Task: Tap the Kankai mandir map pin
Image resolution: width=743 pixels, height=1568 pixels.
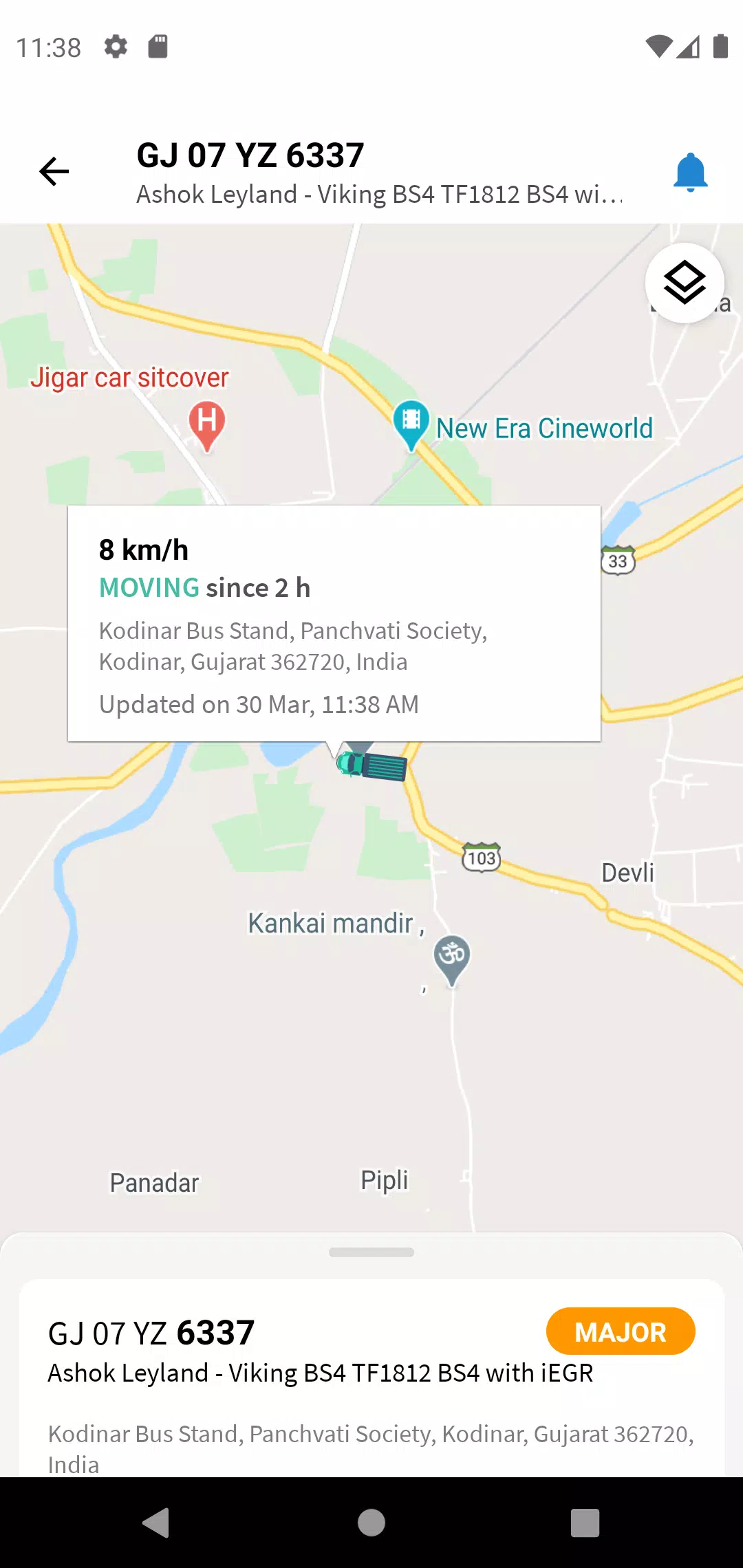Action: (452, 959)
